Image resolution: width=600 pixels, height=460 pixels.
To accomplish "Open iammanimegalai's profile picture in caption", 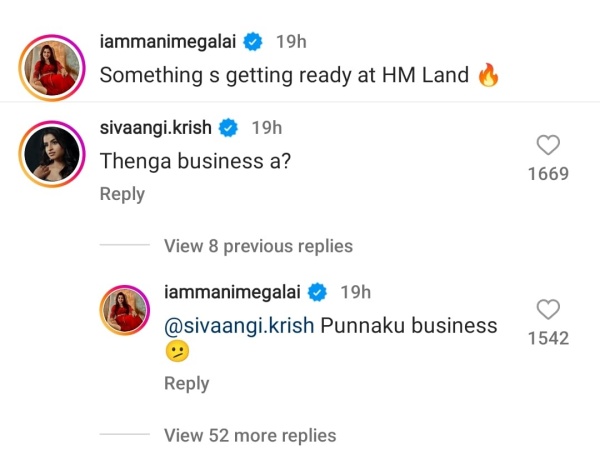I will tap(50, 65).
